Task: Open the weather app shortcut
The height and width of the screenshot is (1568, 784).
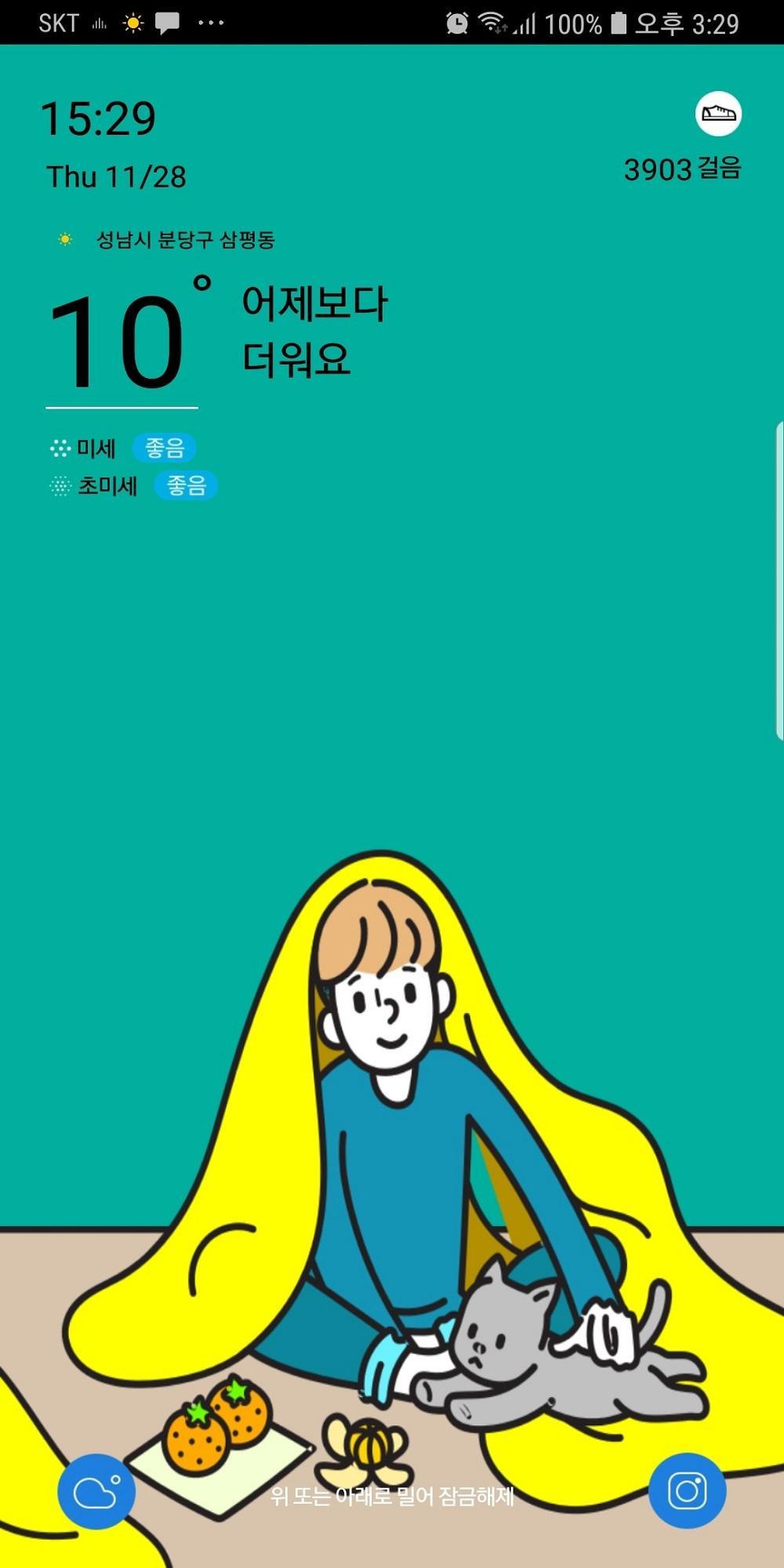Action: (x=96, y=1491)
